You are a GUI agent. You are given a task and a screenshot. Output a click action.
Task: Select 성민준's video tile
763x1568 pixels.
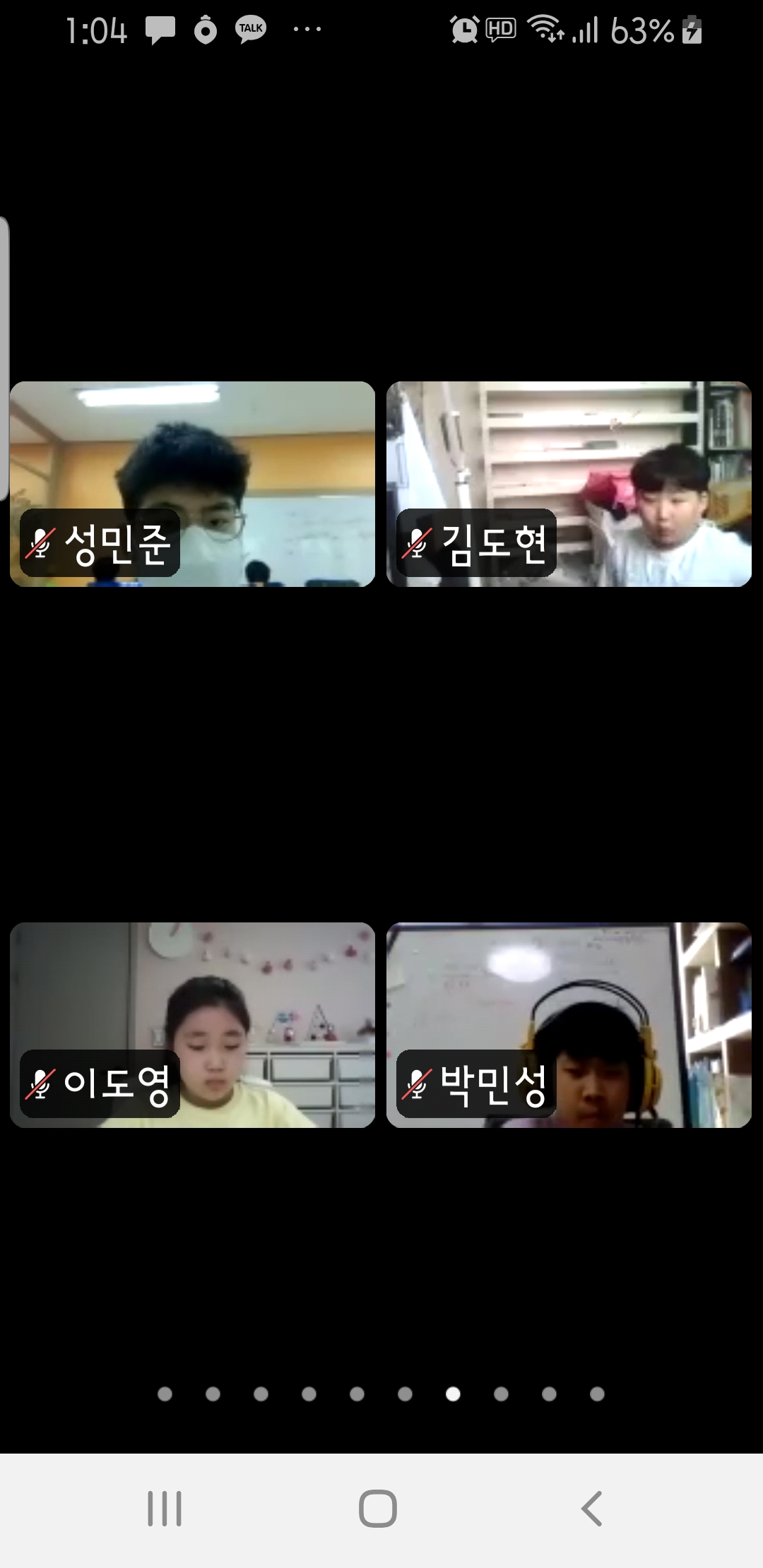tap(192, 484)
